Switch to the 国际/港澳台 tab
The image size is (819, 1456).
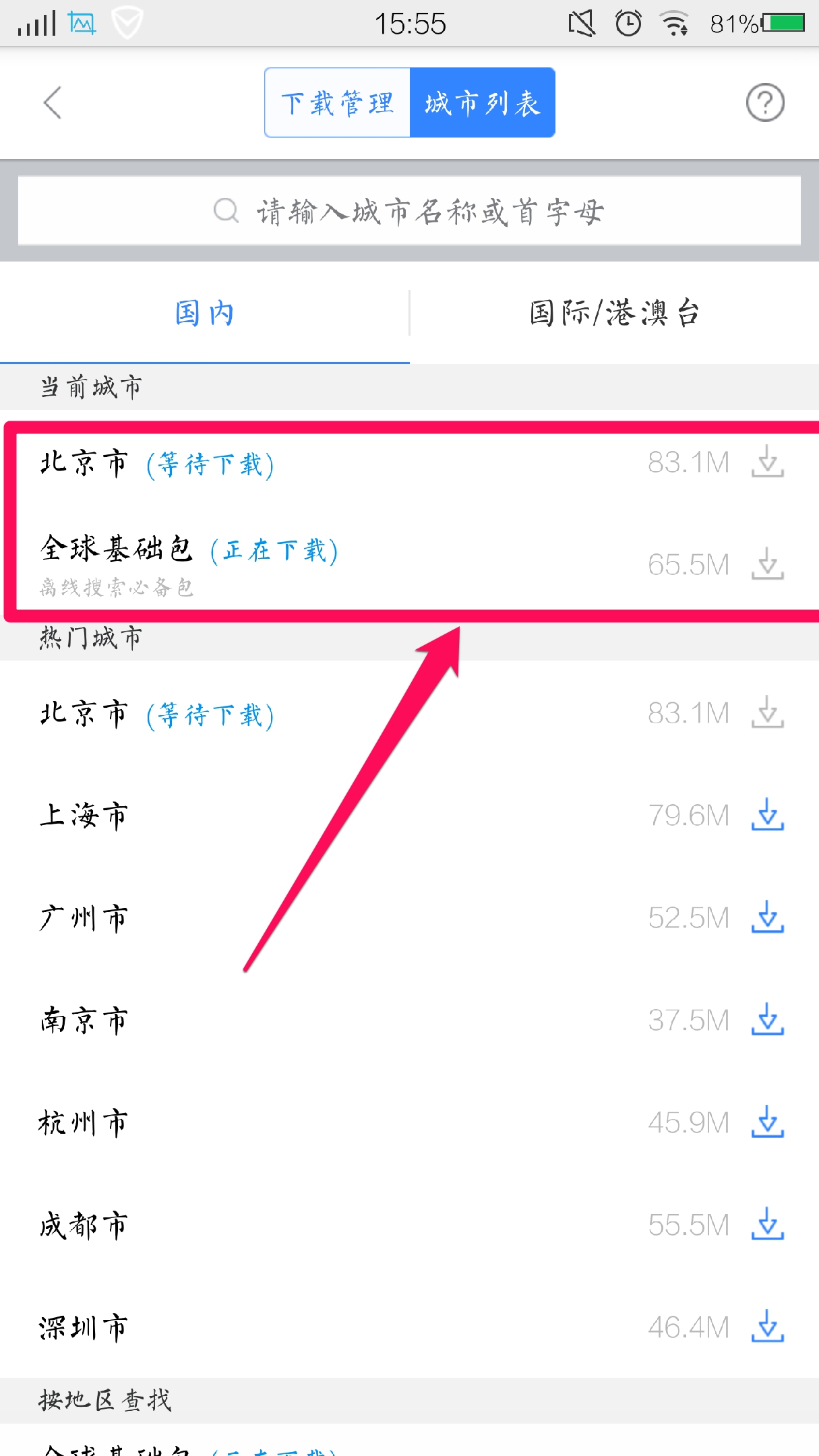[614, 313]
